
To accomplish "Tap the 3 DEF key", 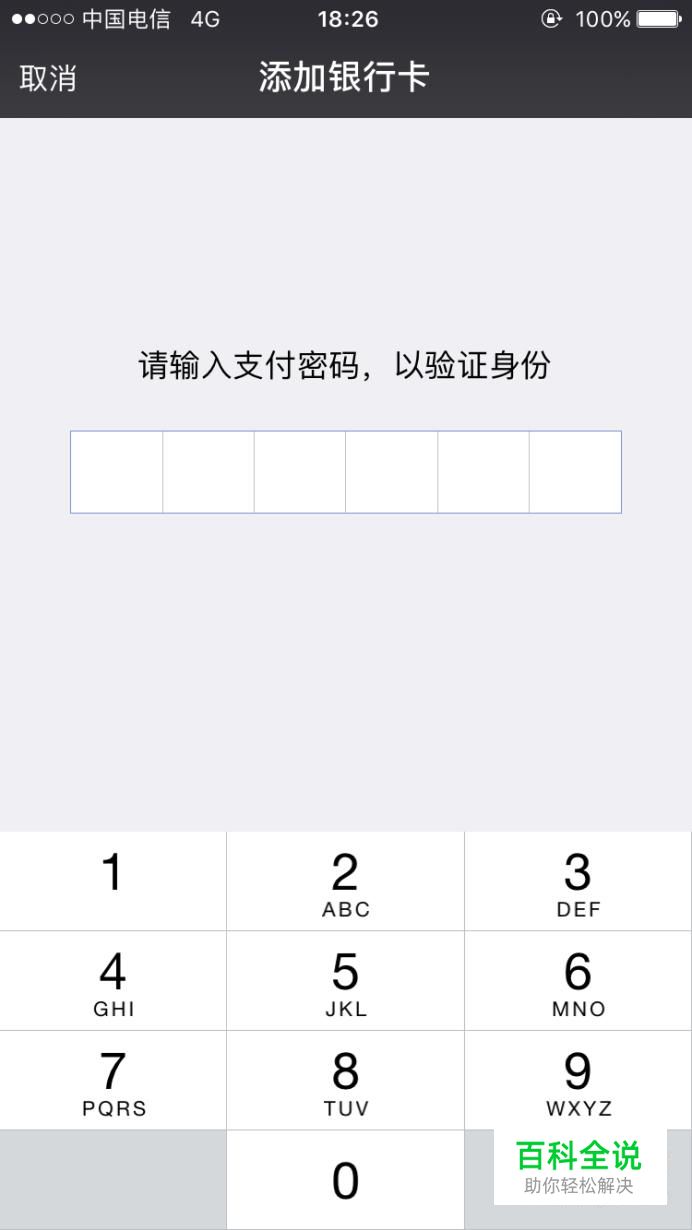I will (x=579, y=881).
